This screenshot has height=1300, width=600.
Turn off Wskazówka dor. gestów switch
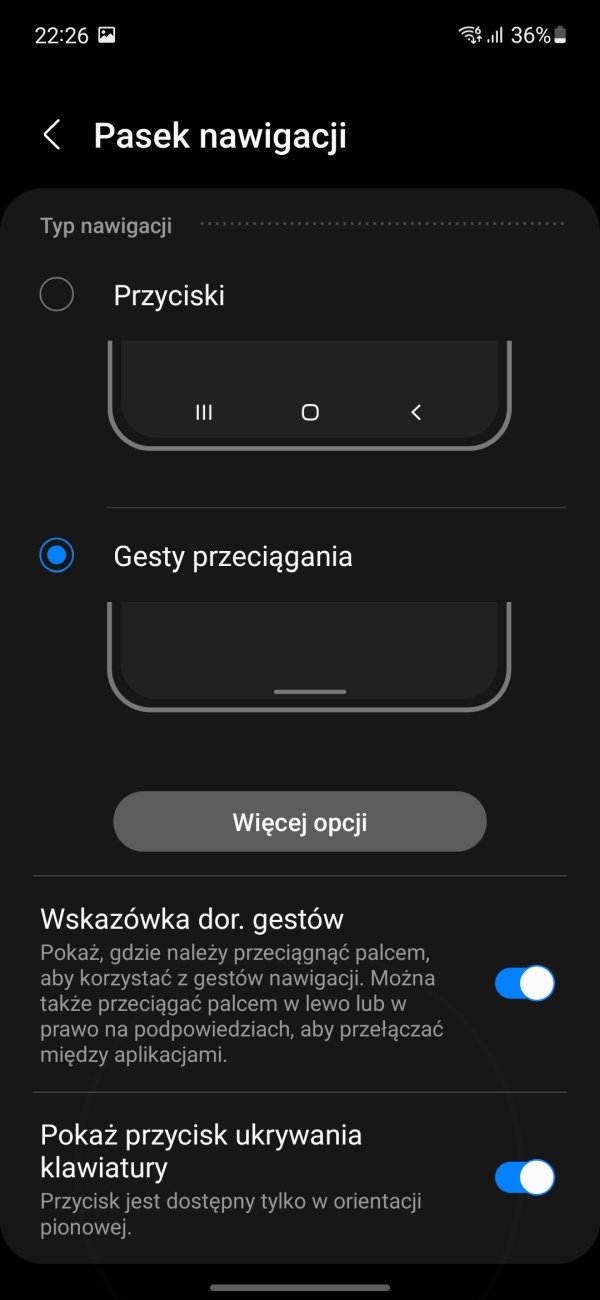point(525,984)
